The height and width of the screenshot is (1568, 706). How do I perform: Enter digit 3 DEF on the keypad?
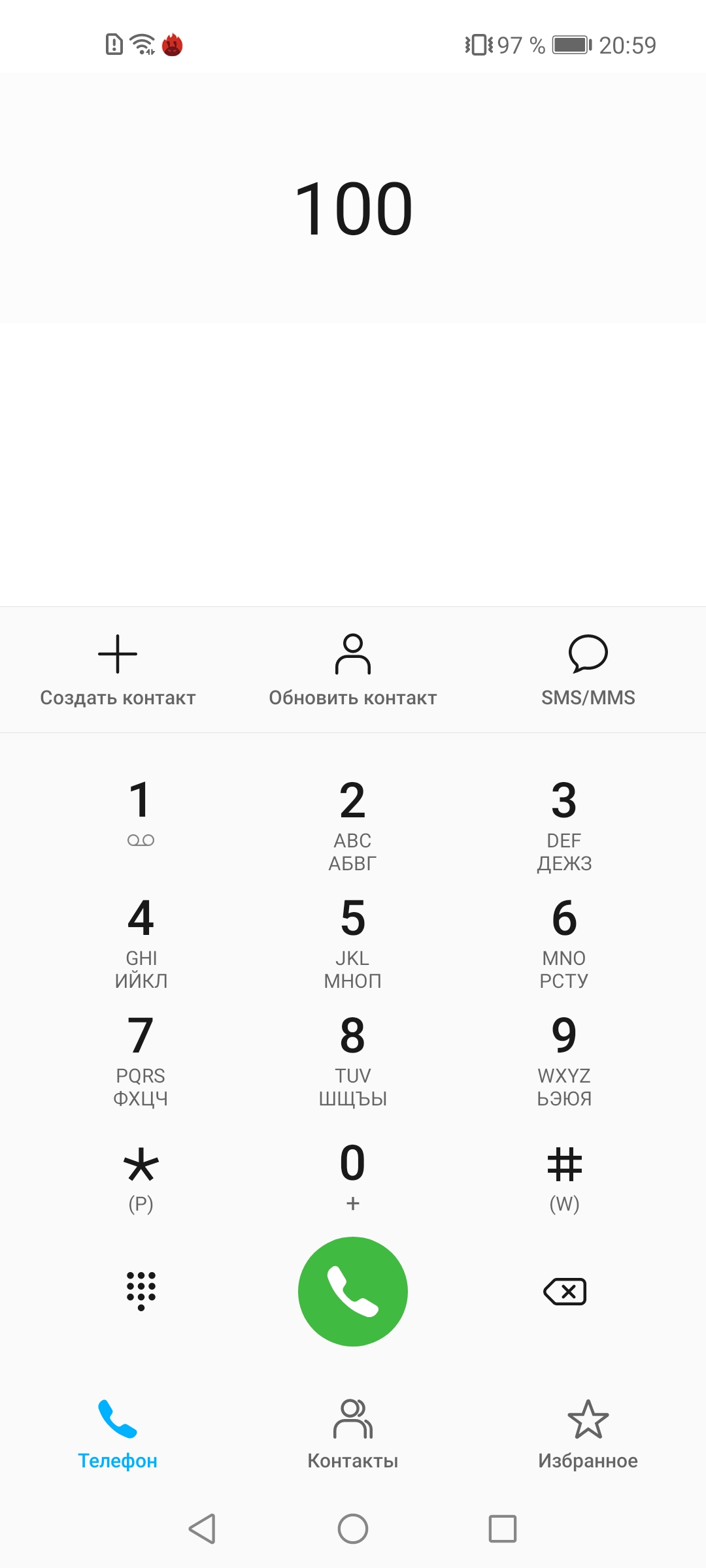(564, 823)
